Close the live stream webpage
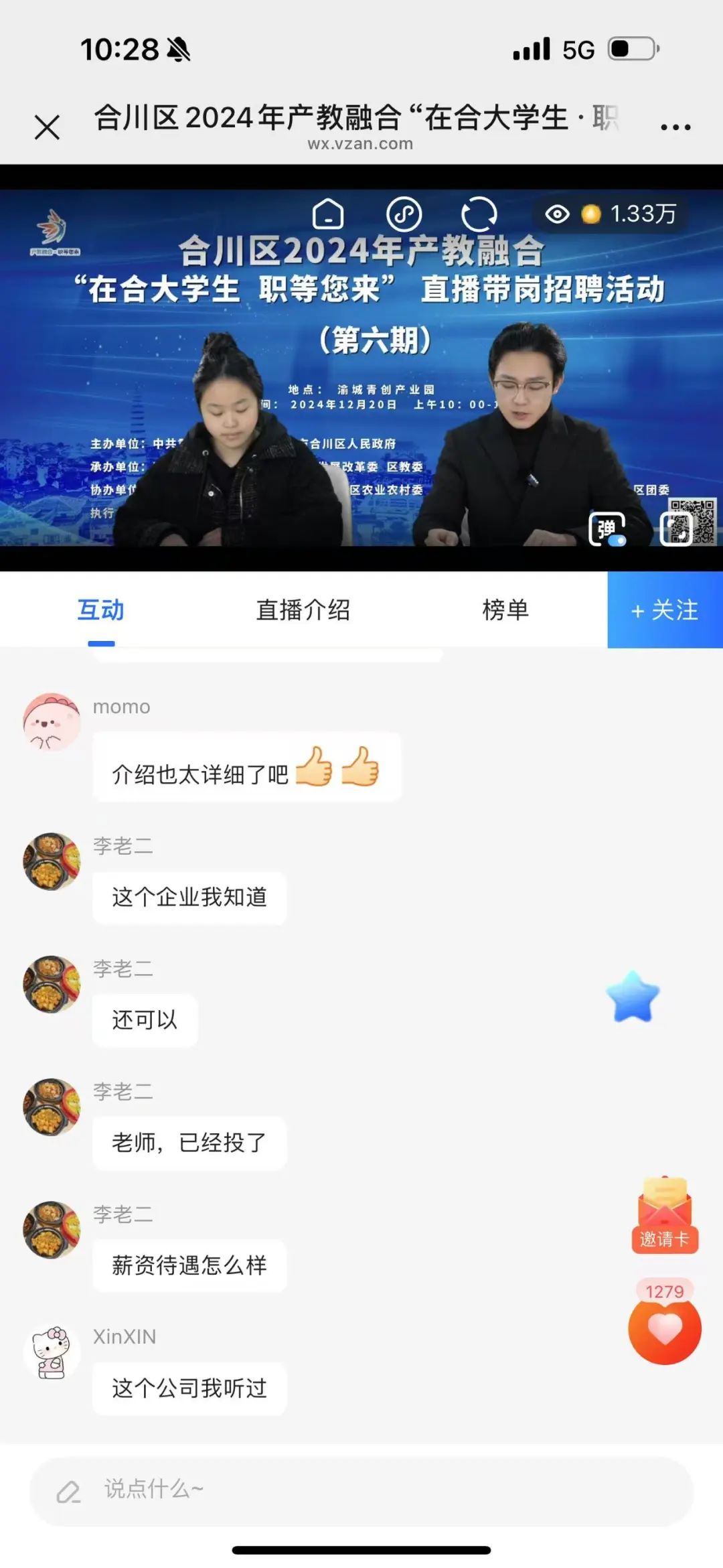Screen dimensions: 723x1568 47,127
